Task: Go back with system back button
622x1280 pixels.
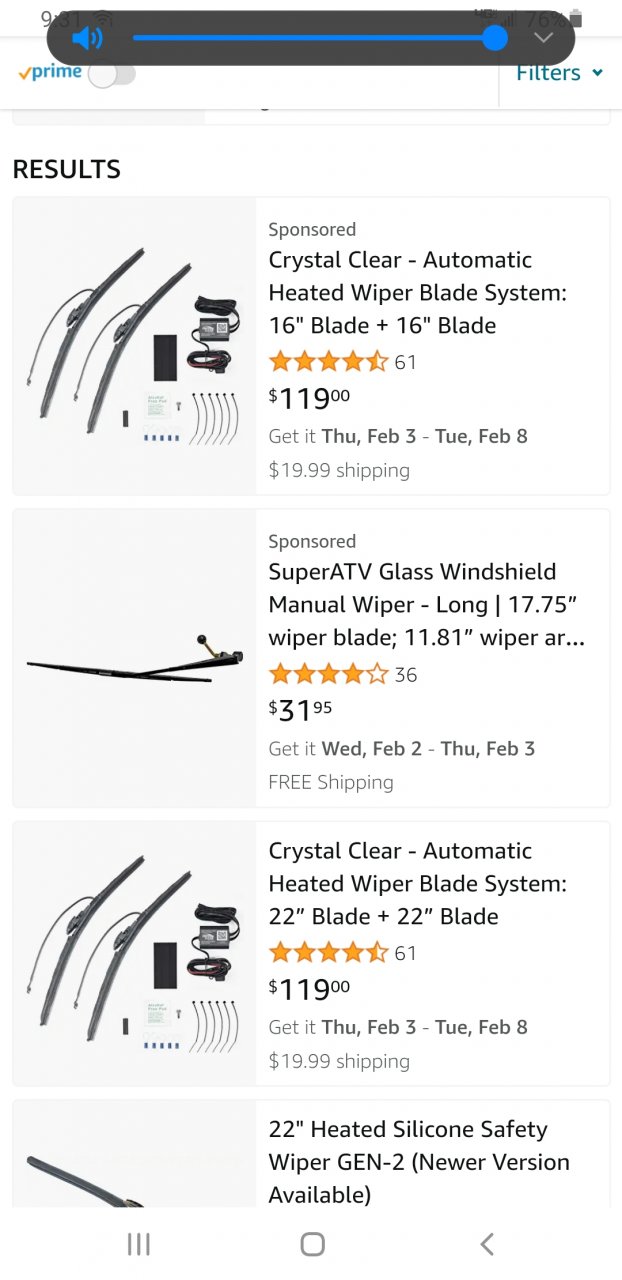Action: [487, 1244]
